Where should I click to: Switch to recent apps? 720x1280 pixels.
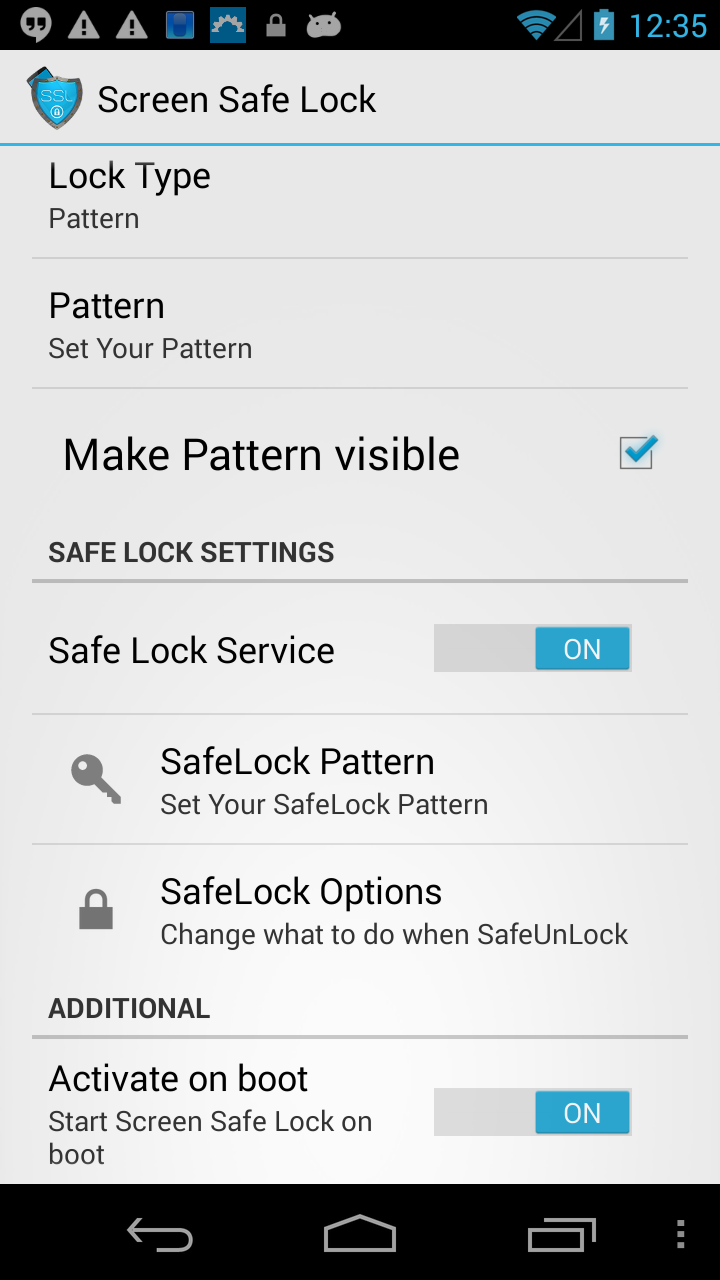[x=561, y=1235]
